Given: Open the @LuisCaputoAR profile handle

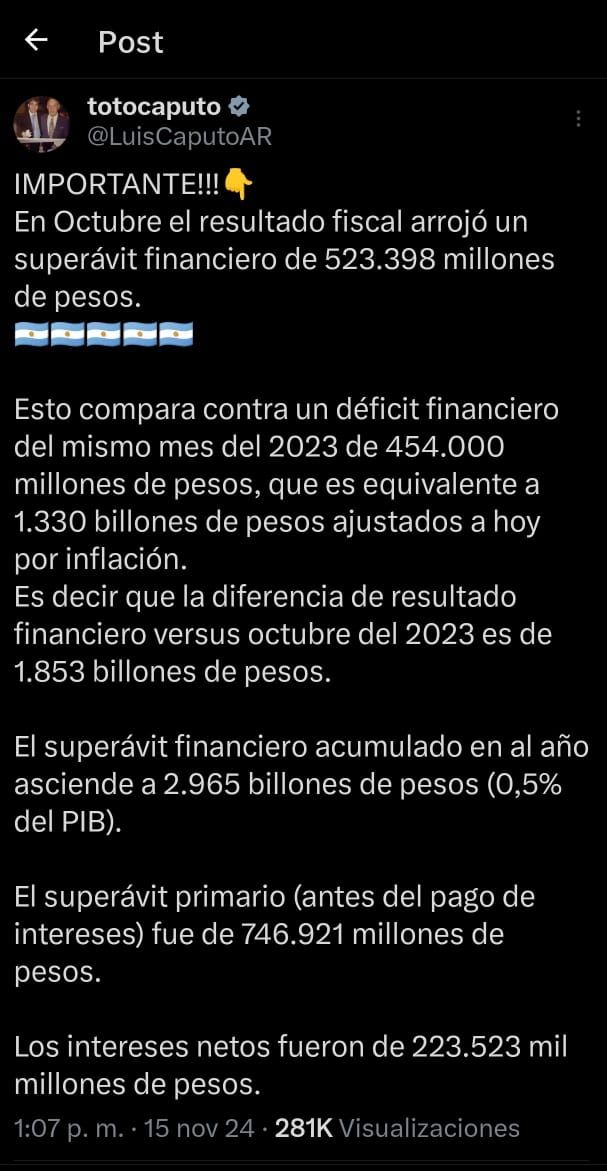Looking at the screenshot, I should click(180, 137).
